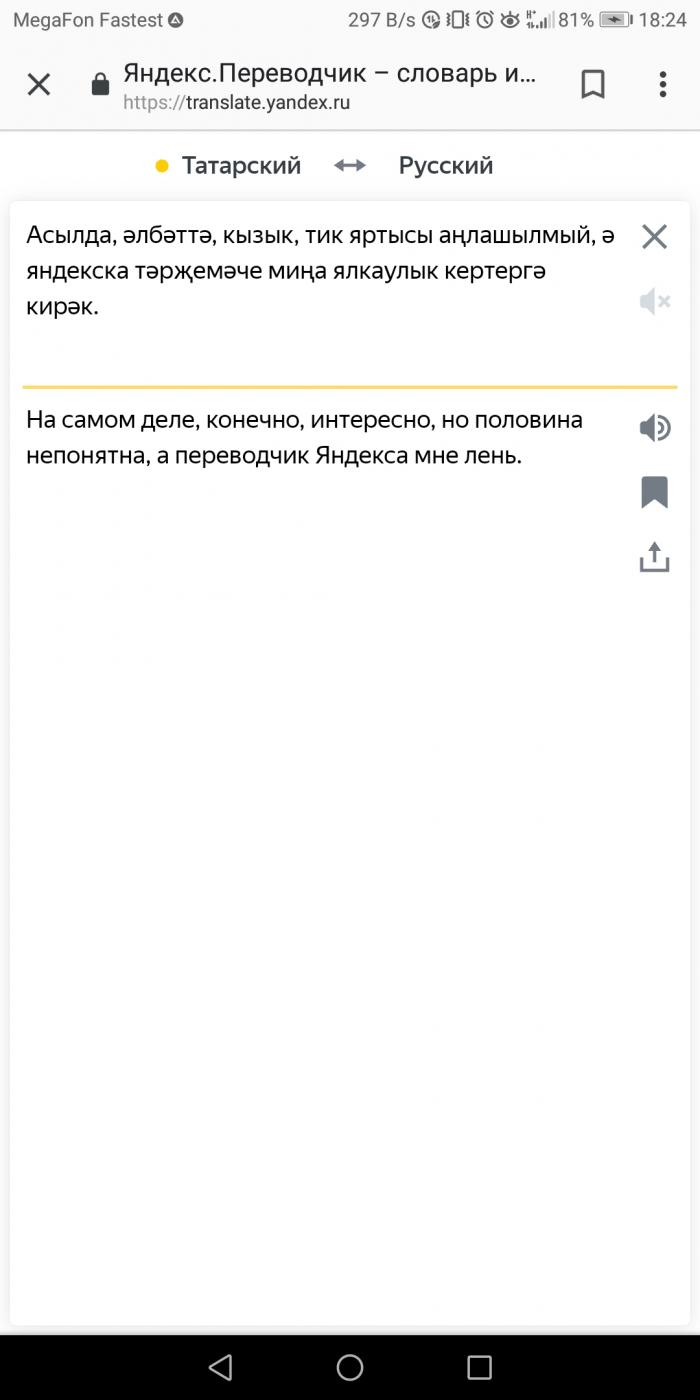Go to the home screen

[350, 1367]
